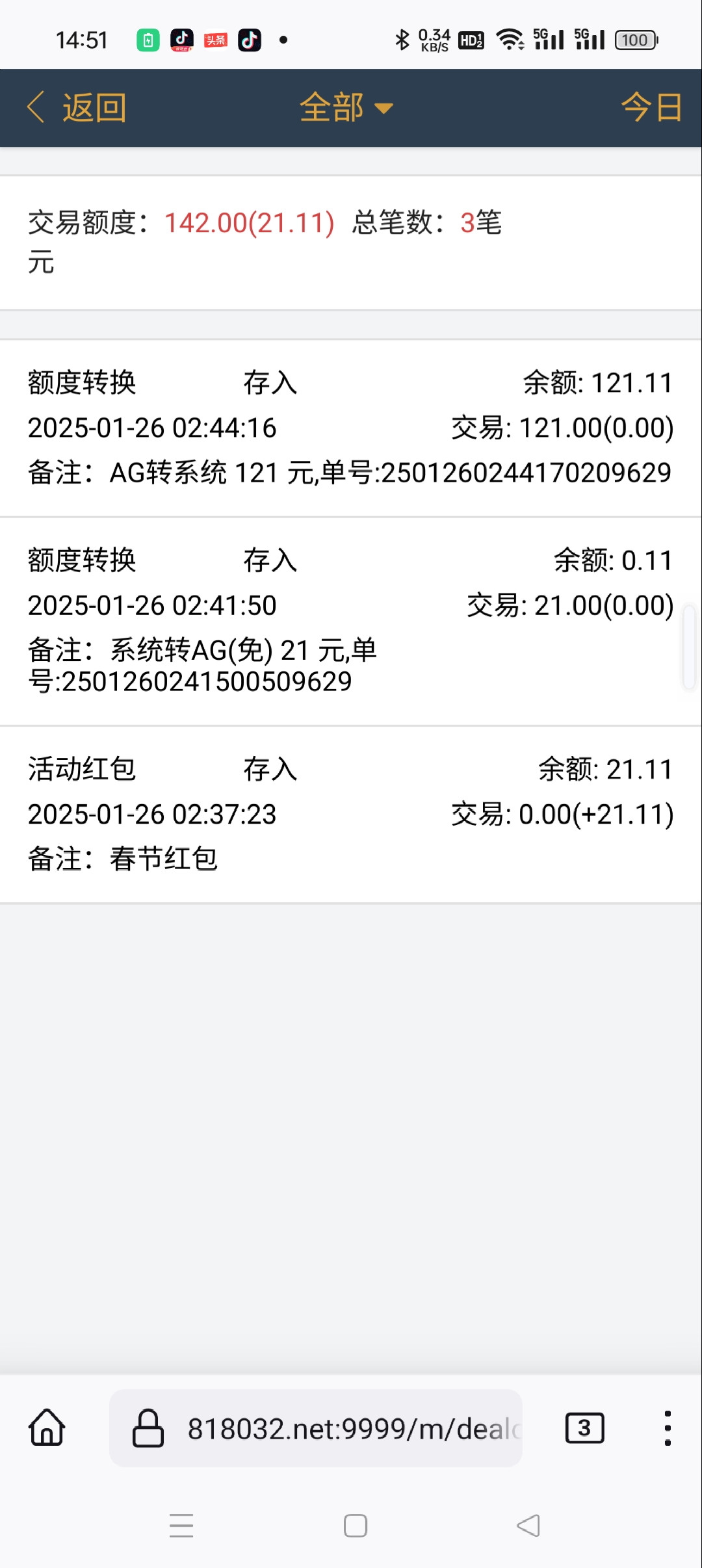Image resolution: width=702 pixels, height=1568 pixels.
Task: Go back with the 返回 button
Action: [77, 107]
